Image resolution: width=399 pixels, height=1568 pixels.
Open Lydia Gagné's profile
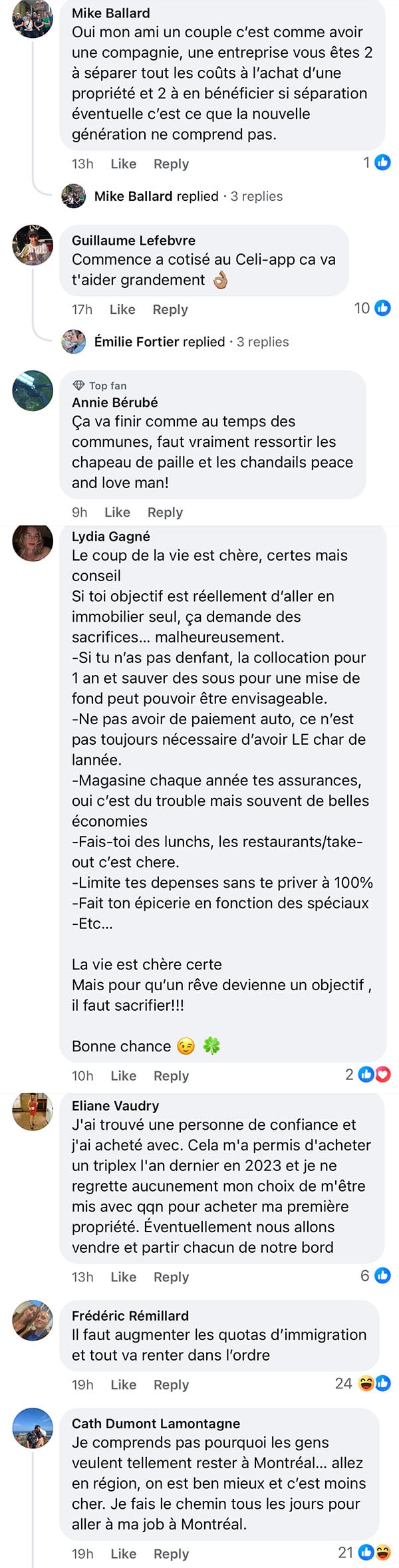pos(110,536)
